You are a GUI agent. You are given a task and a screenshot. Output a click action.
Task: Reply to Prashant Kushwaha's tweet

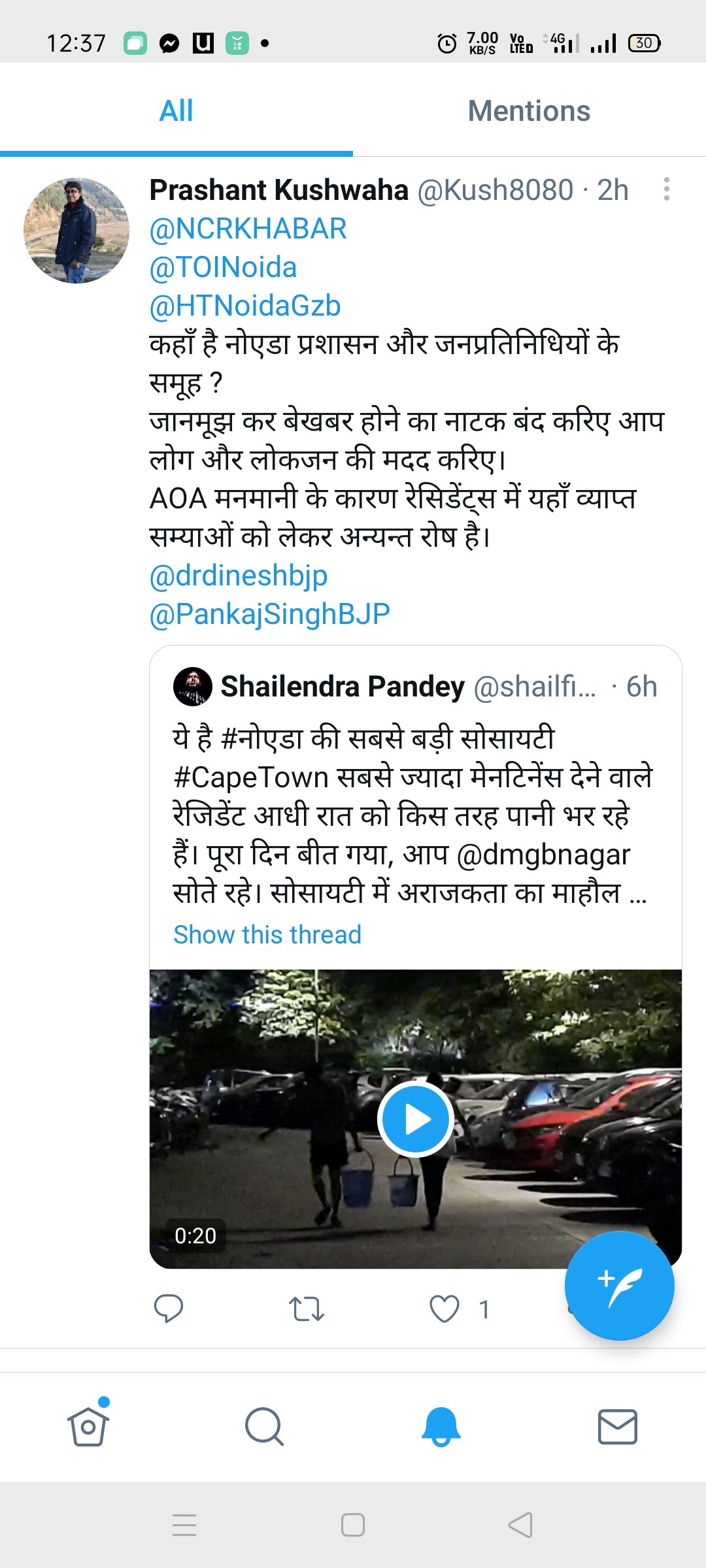(x=169, y=1309)
